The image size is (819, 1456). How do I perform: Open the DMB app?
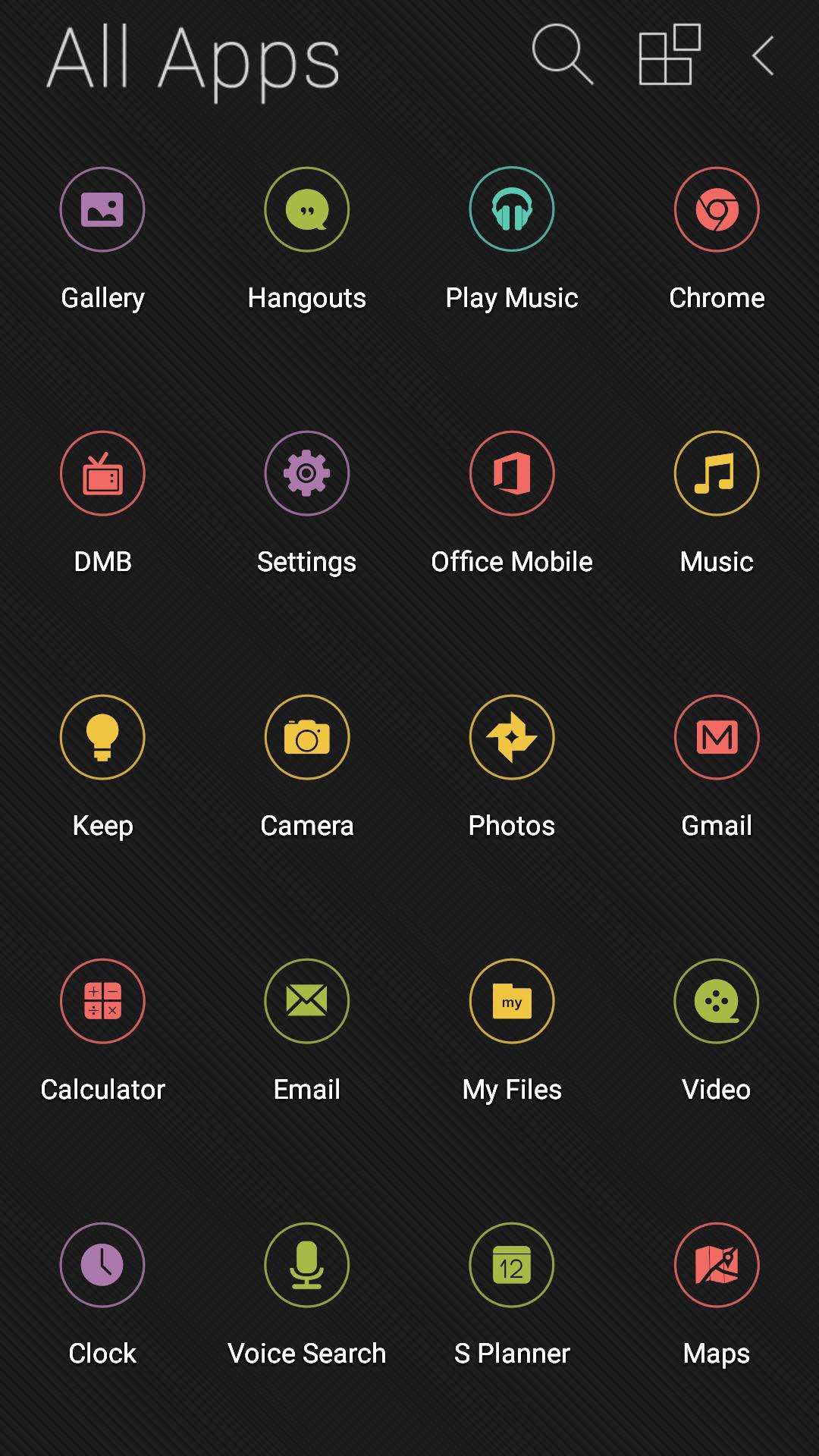click(102, 473)
